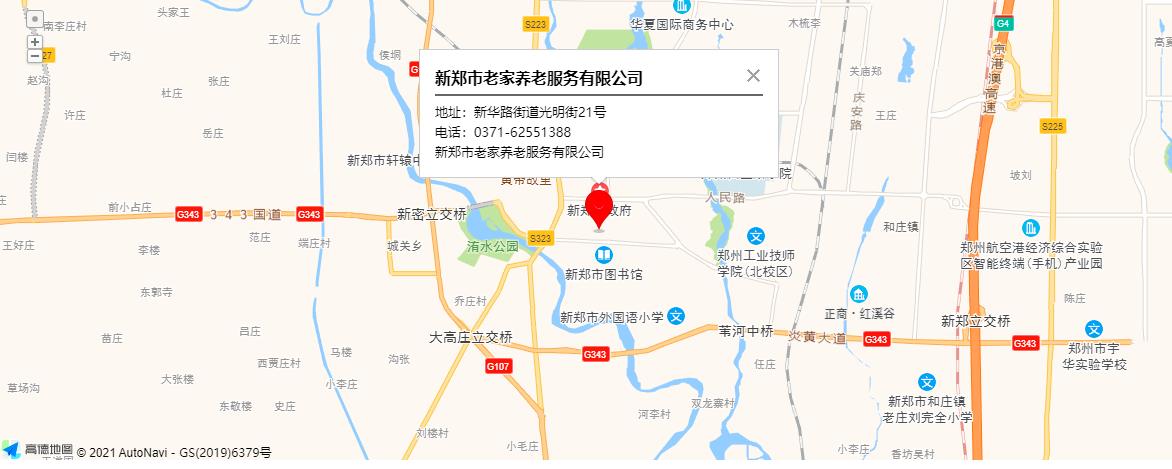
Task: Tap the locate-me button above zoom controls
Action: [35, 19]
